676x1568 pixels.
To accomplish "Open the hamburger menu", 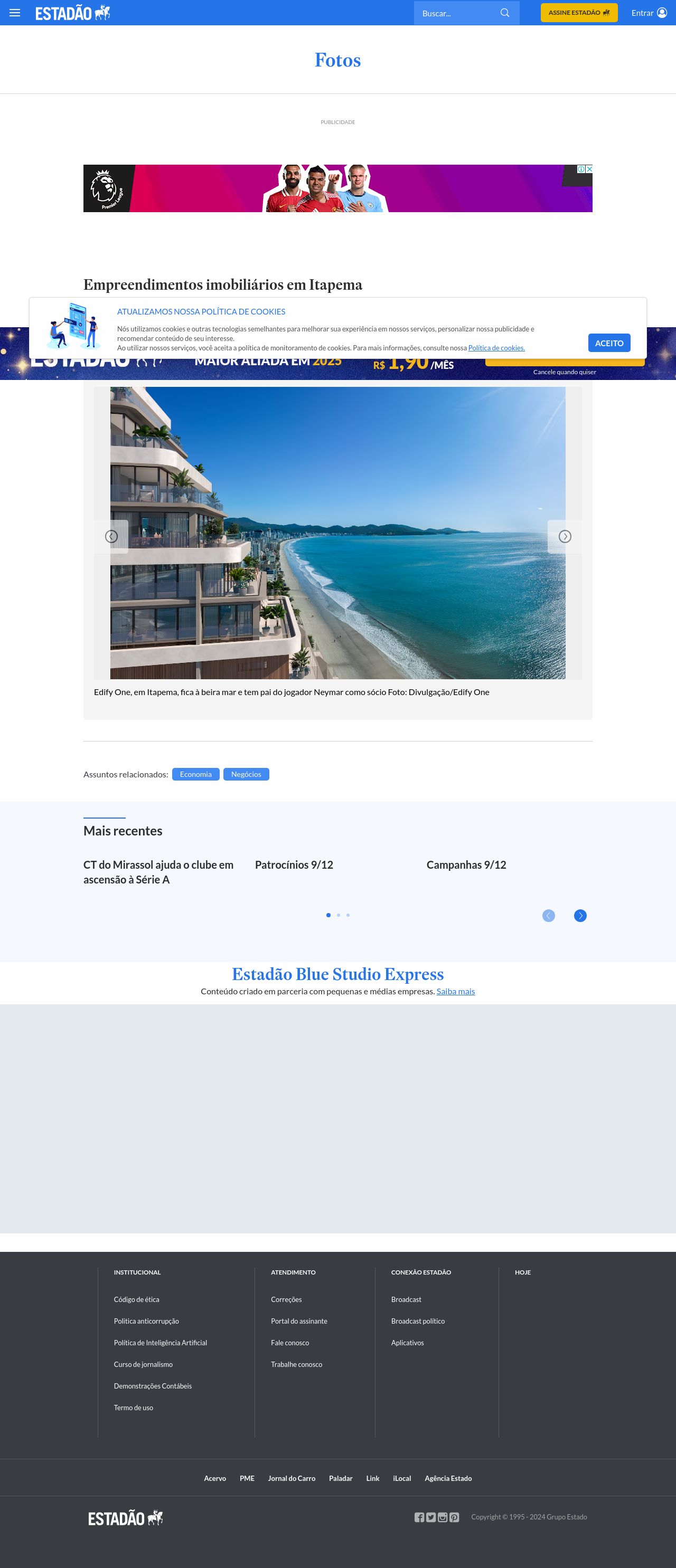I will point(15,13).
